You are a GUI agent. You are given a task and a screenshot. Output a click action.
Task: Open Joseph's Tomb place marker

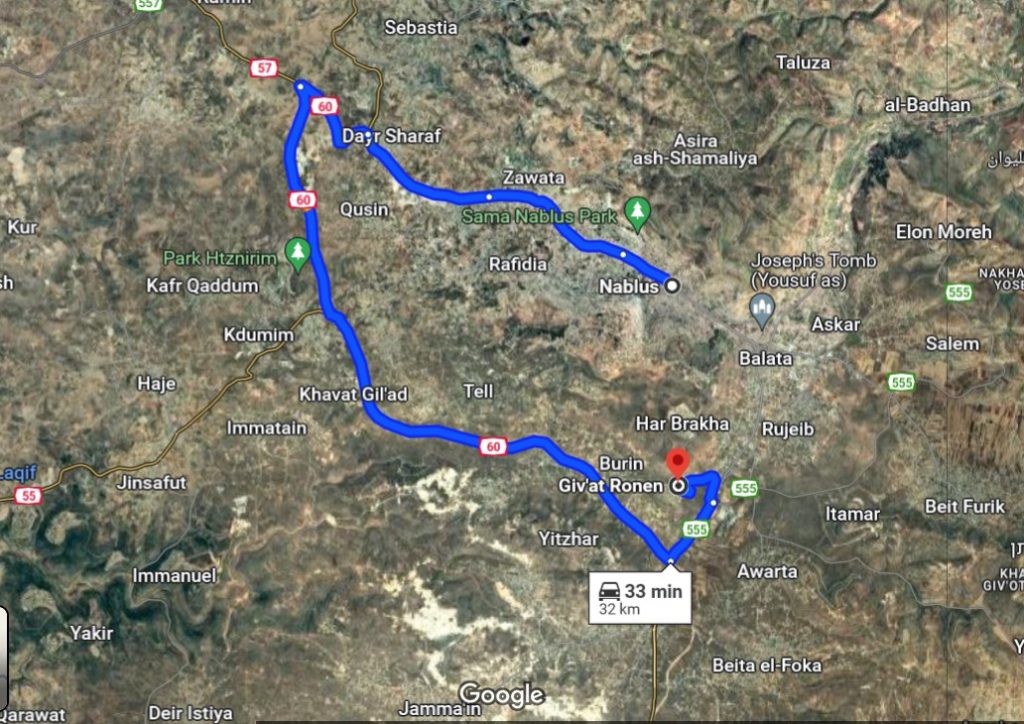tap(762, 309)
